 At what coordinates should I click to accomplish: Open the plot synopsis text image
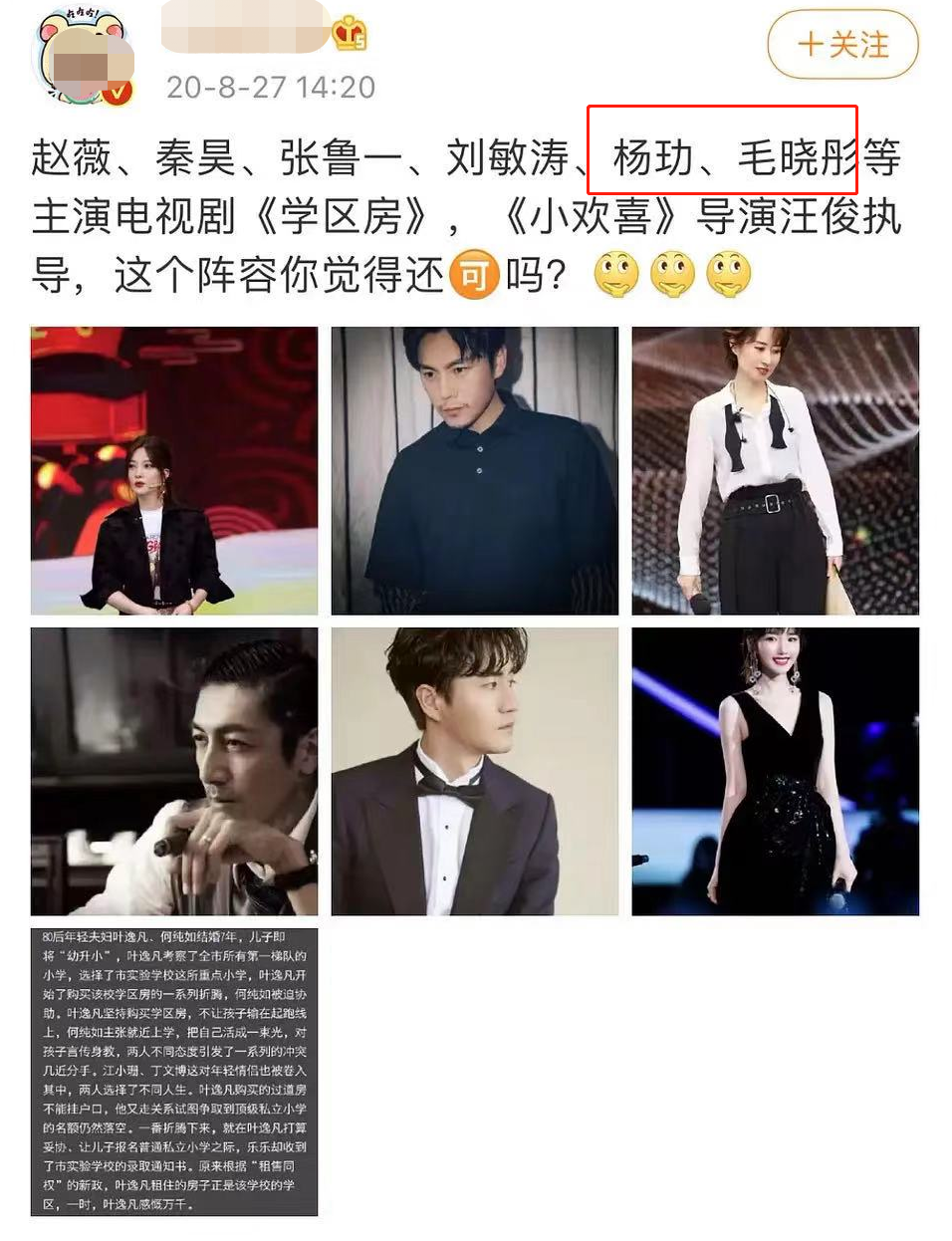[174, 1072]
